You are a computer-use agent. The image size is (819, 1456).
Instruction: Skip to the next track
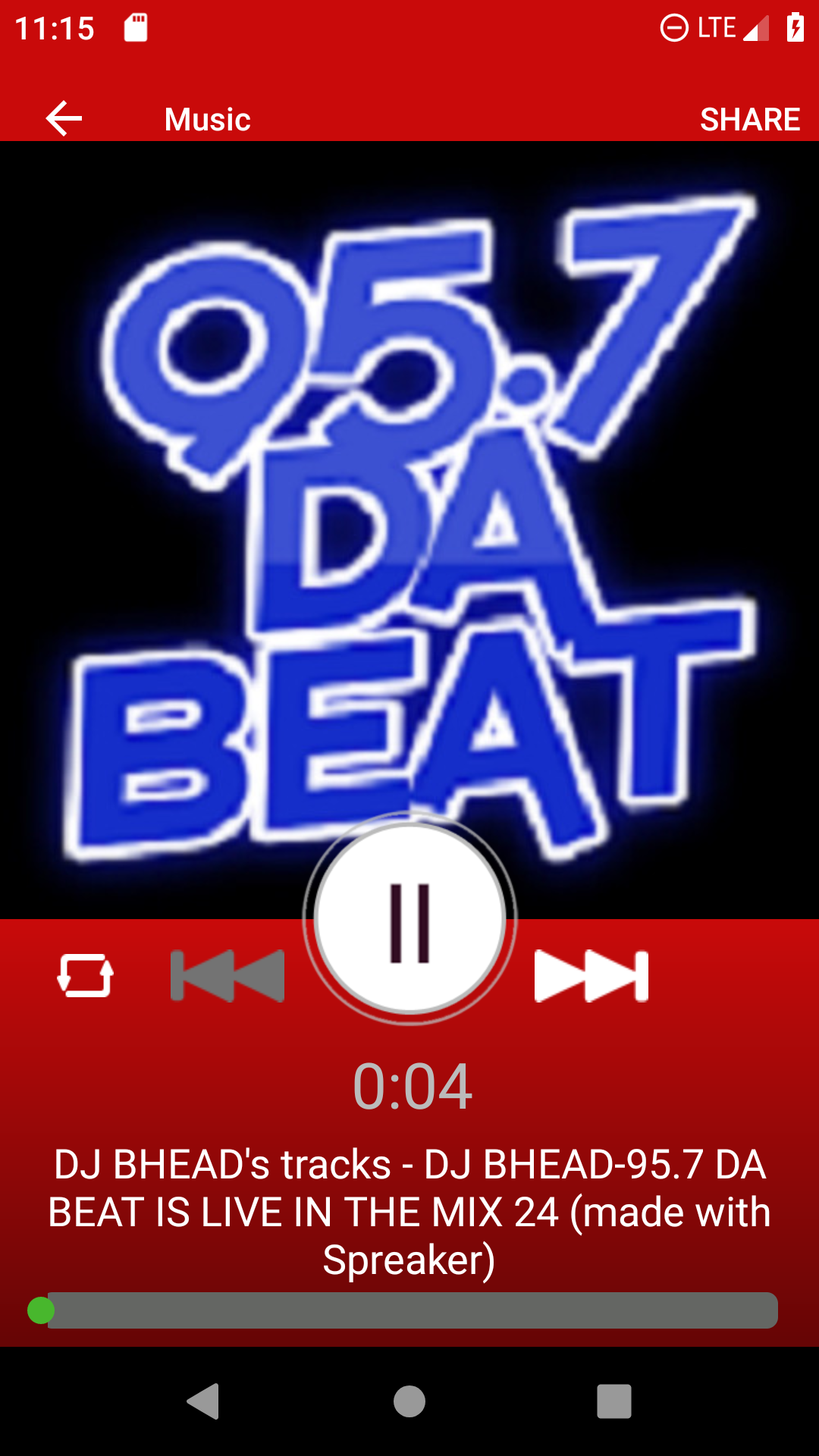click(x=591, y=976)
